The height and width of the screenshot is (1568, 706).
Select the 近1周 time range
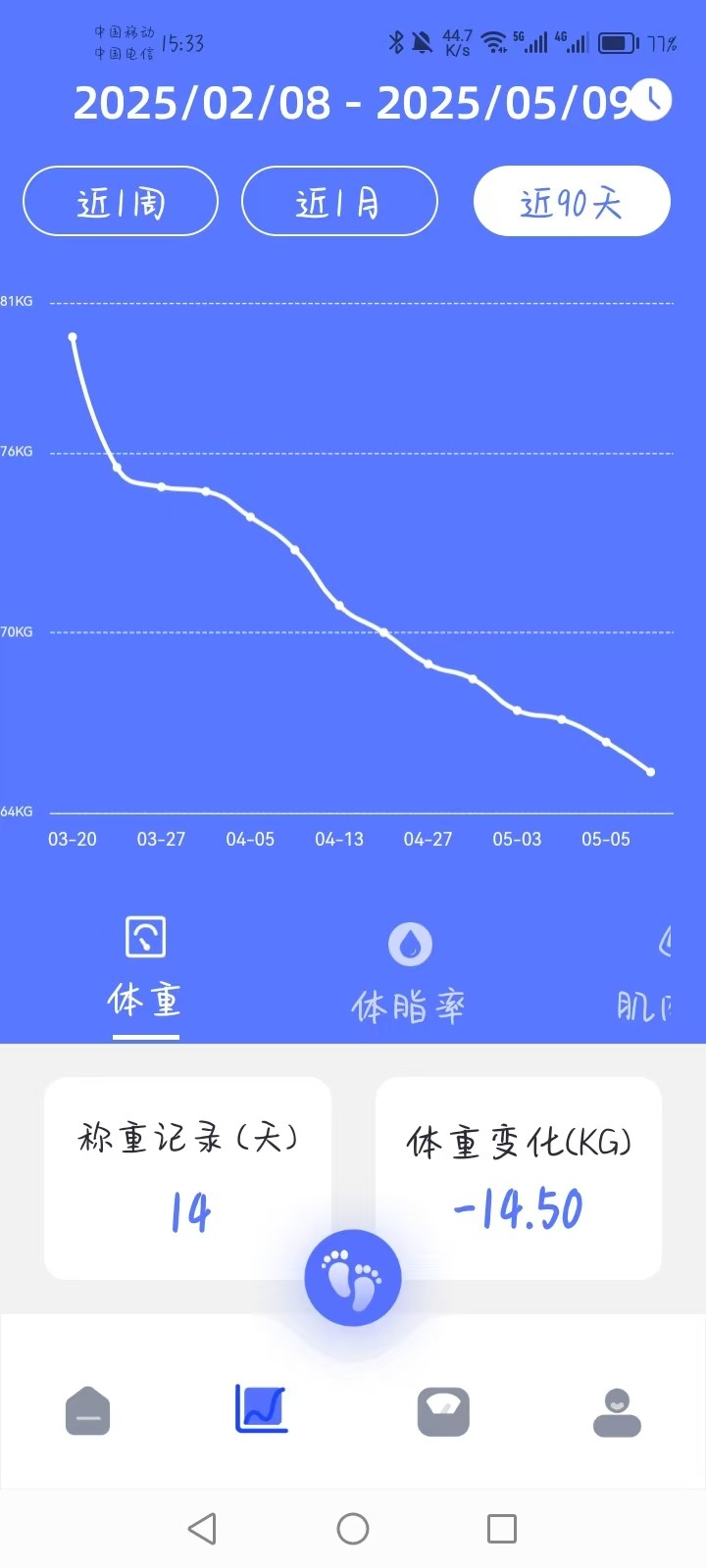(121, 202)
